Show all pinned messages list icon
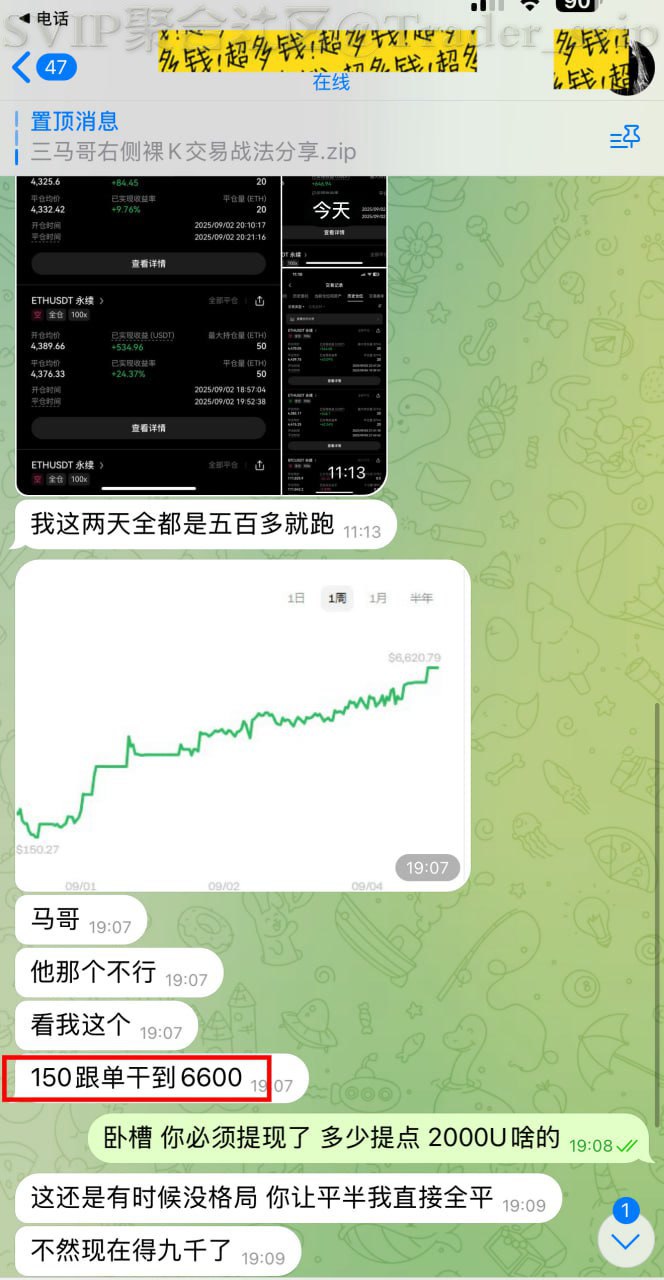The width and height of the screenshot is (664, 1280). coord(625,138)
